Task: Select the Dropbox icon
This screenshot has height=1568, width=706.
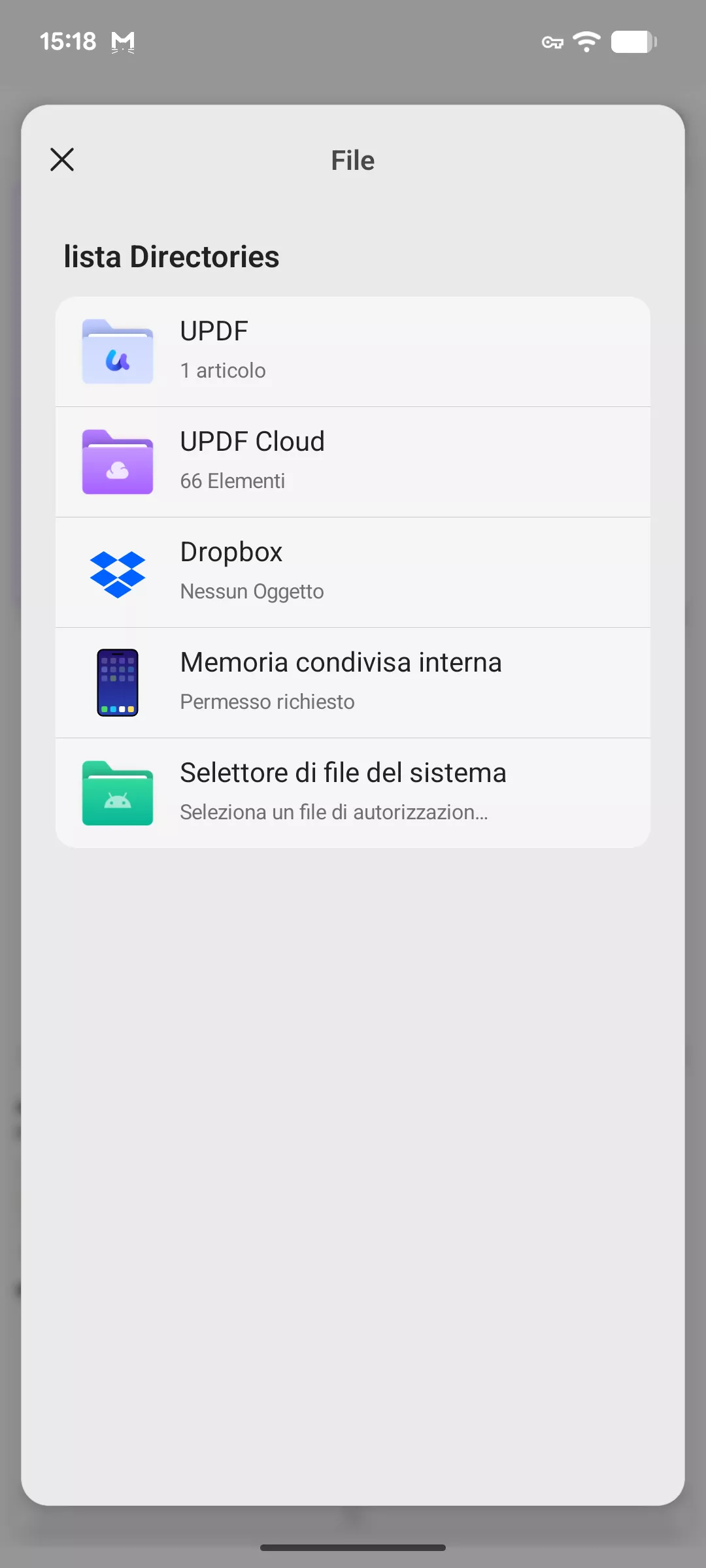Action: point(118,572)
